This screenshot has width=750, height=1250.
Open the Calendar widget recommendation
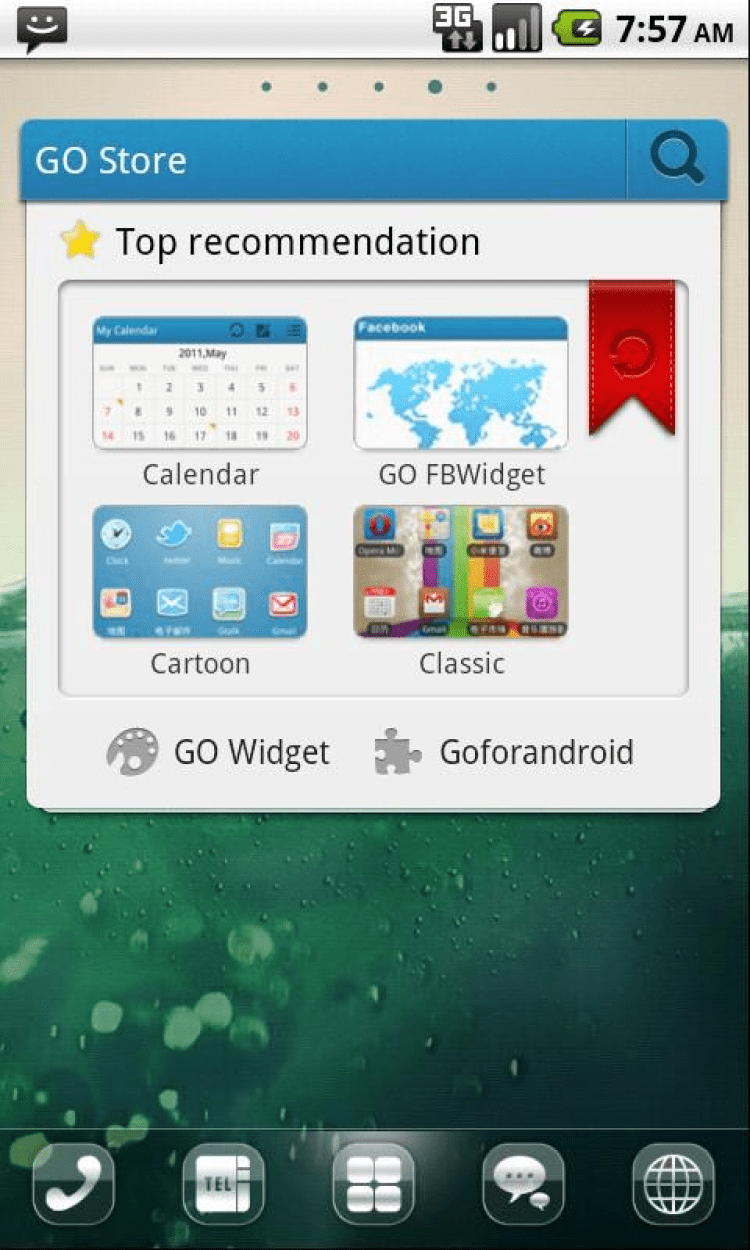coord(200,384)
